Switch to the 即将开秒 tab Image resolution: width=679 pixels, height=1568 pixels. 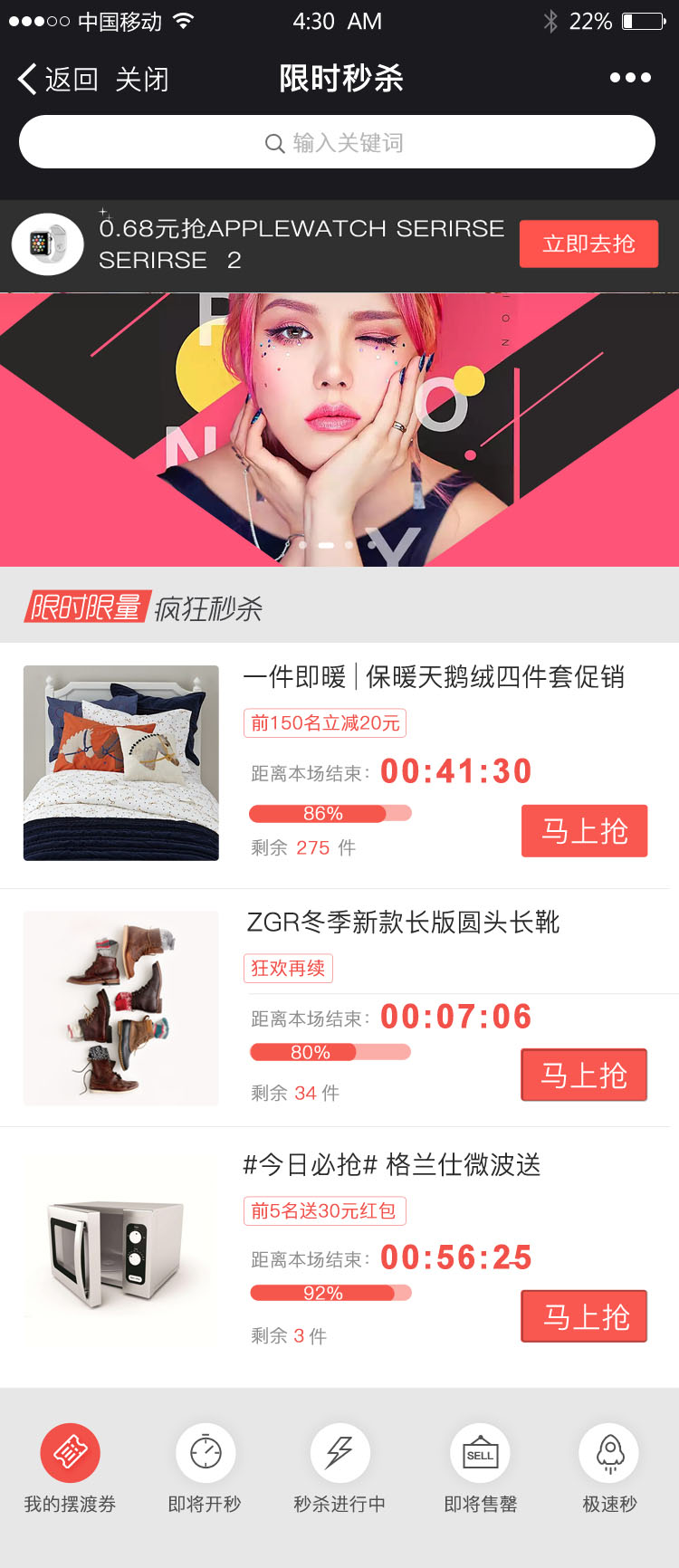206,1468
